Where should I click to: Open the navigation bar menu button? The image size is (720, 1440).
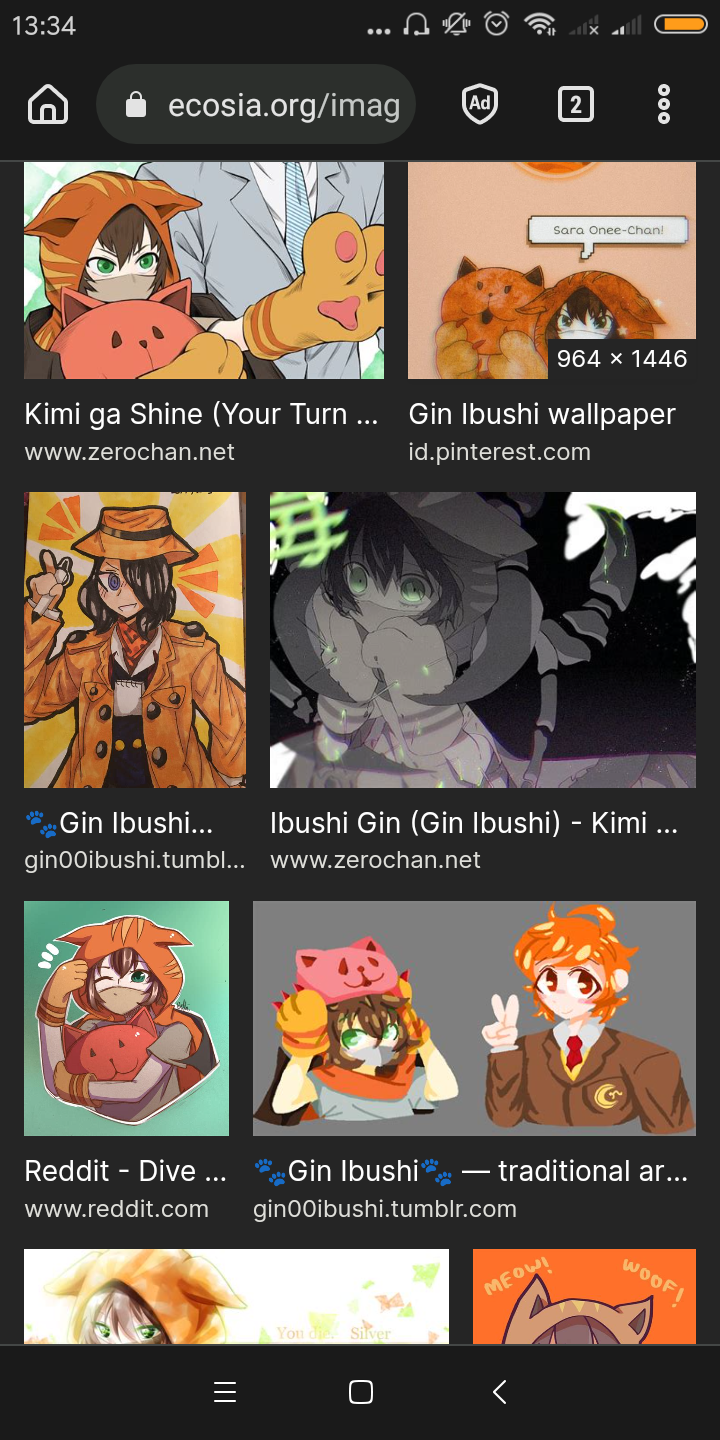pos(225,1392)
